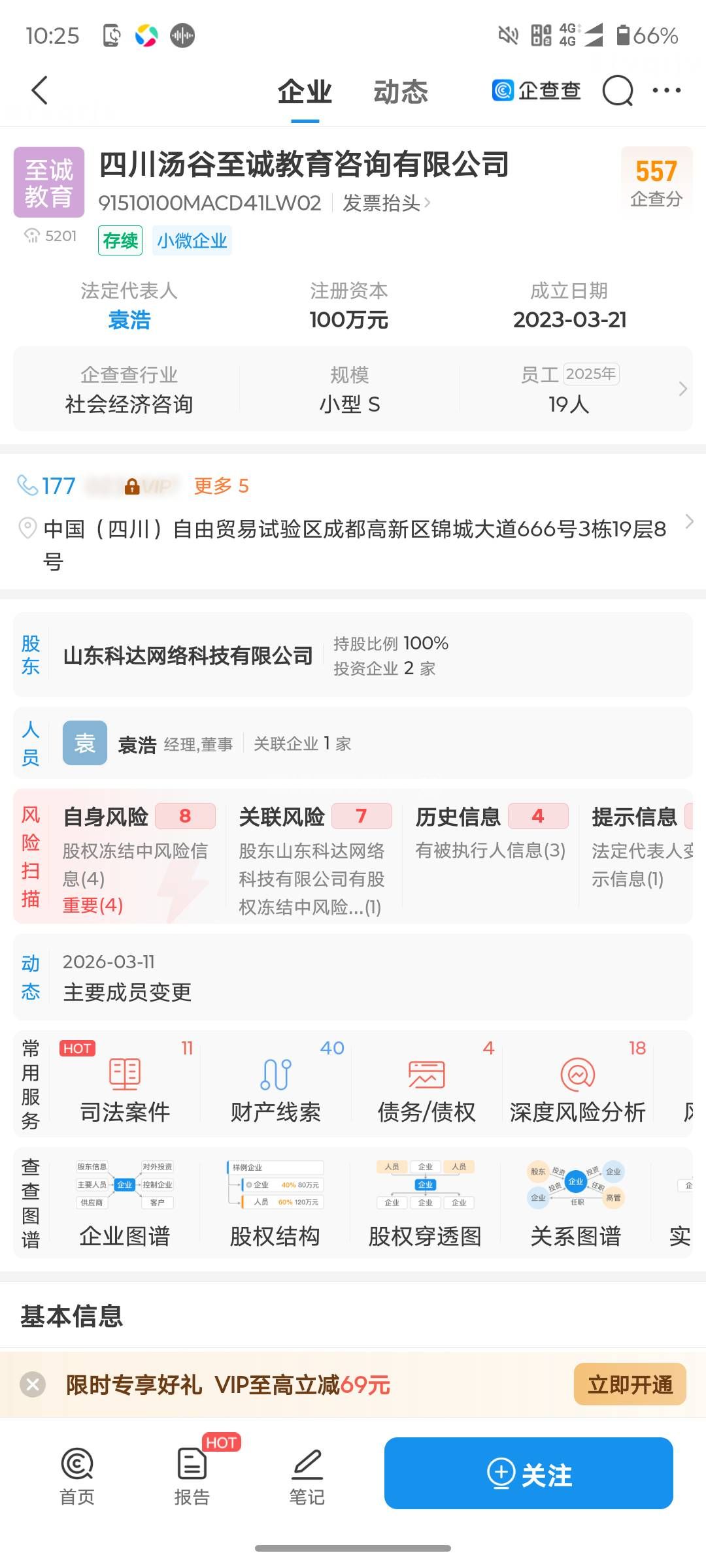View legal representative 袁浩's profile
The image size is (706, 1568).
[129, 320]
